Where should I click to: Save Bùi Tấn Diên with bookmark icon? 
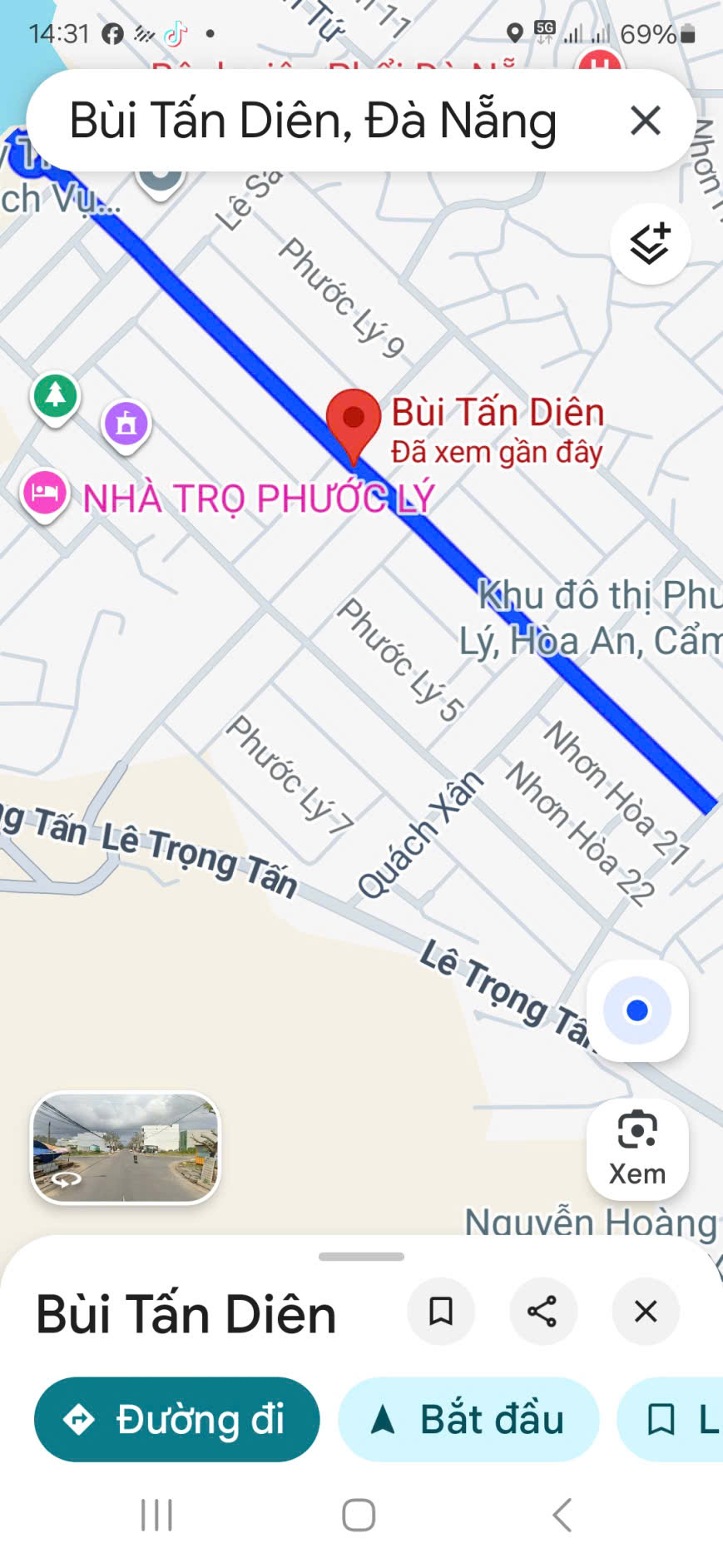point(440,1312)
